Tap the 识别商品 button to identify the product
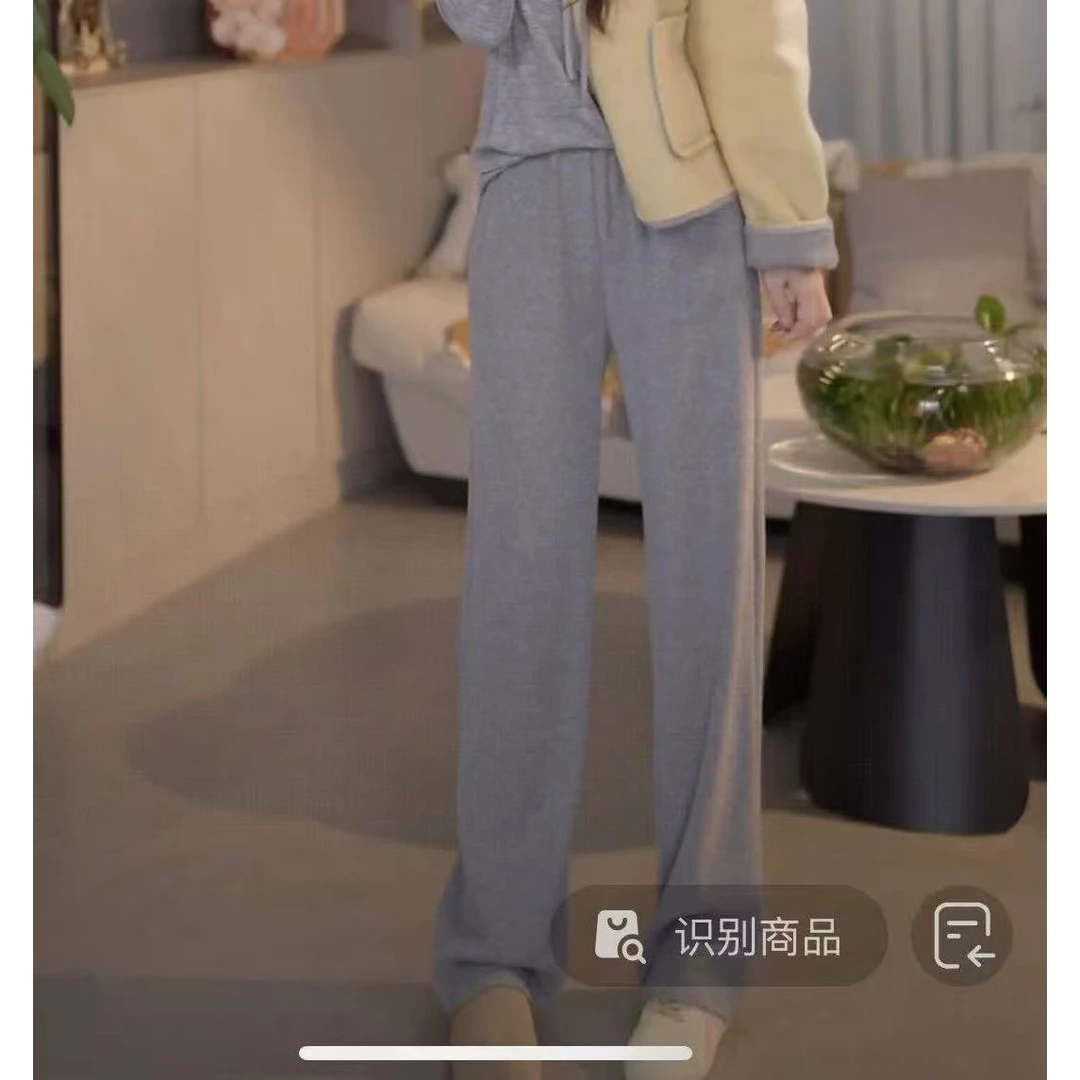 [x=719, y=937]
